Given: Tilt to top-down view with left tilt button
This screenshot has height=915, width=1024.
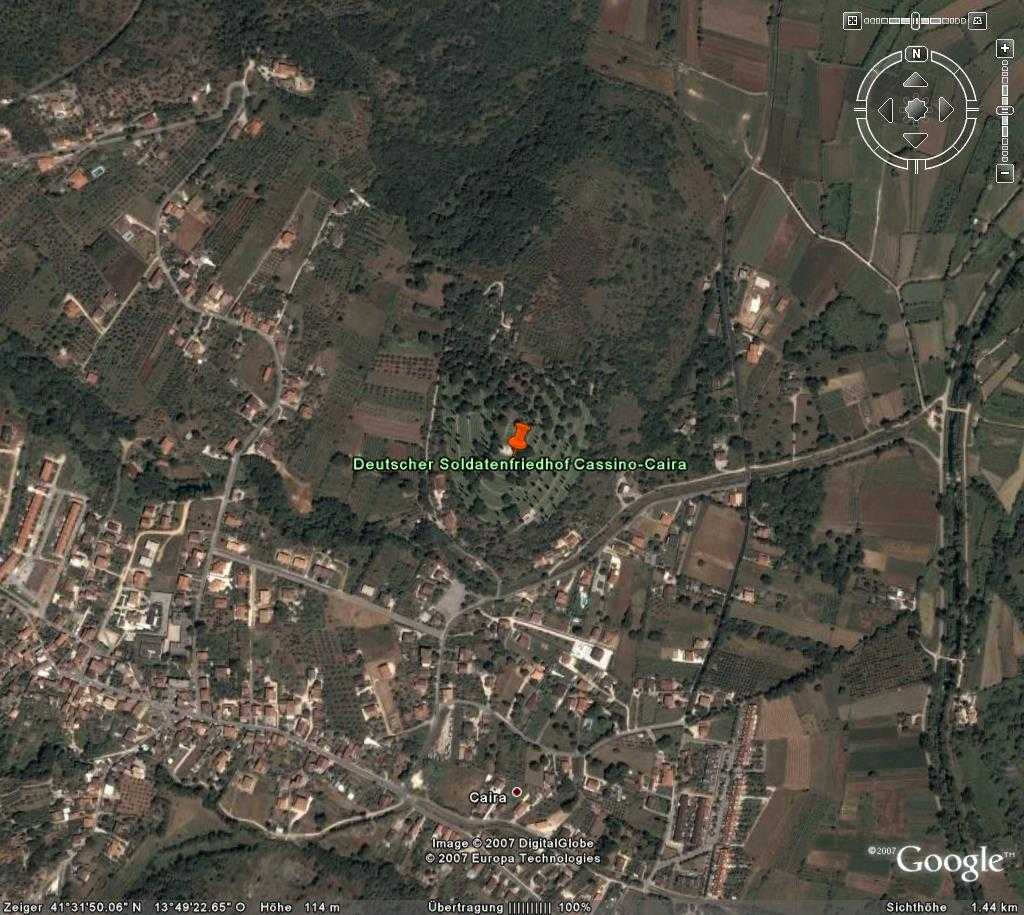Looking at the screenshot, I should click(x=852, y=20).
